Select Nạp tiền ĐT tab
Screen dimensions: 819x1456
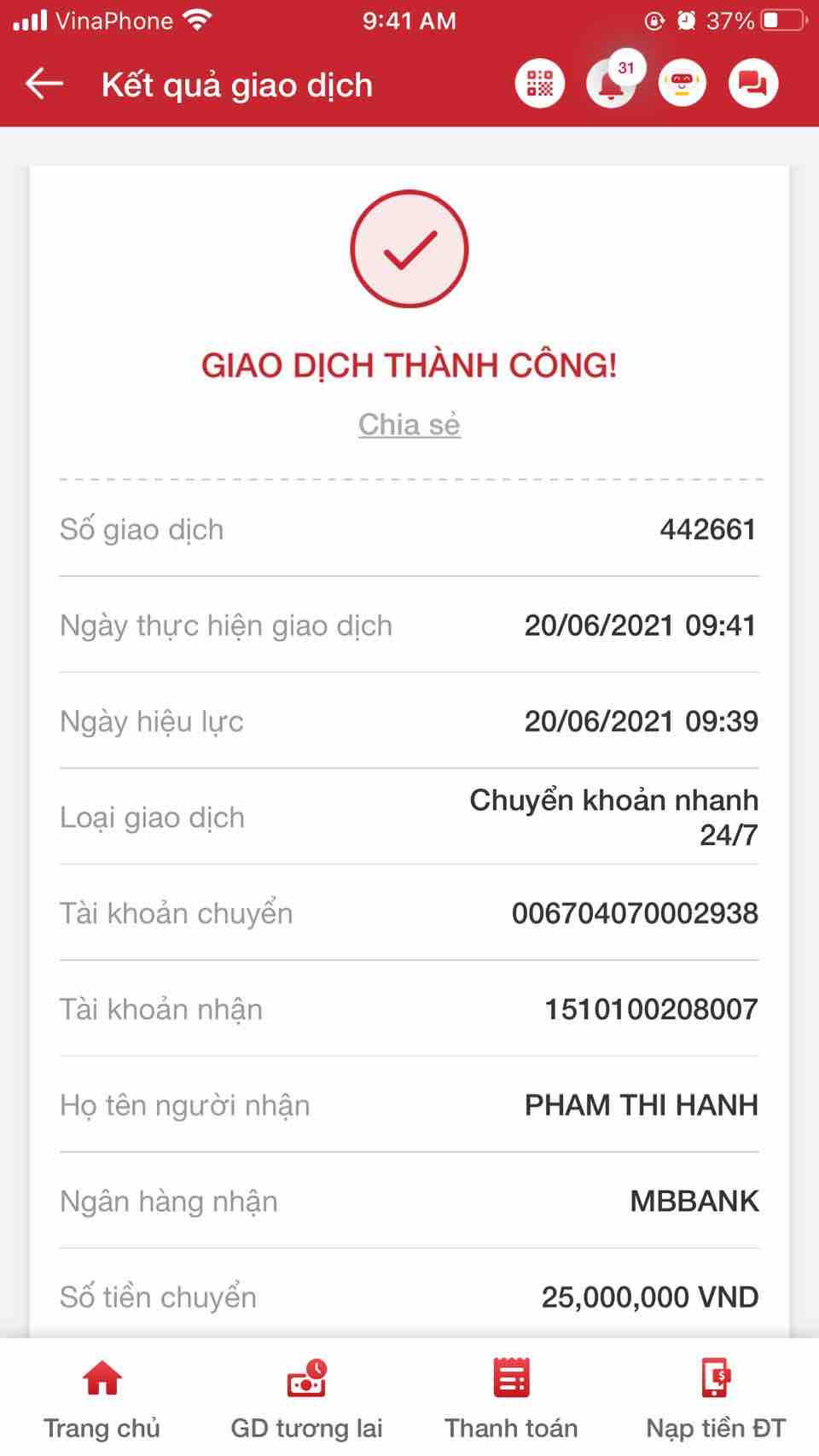pyautogui.click(x=716, y=1398)
